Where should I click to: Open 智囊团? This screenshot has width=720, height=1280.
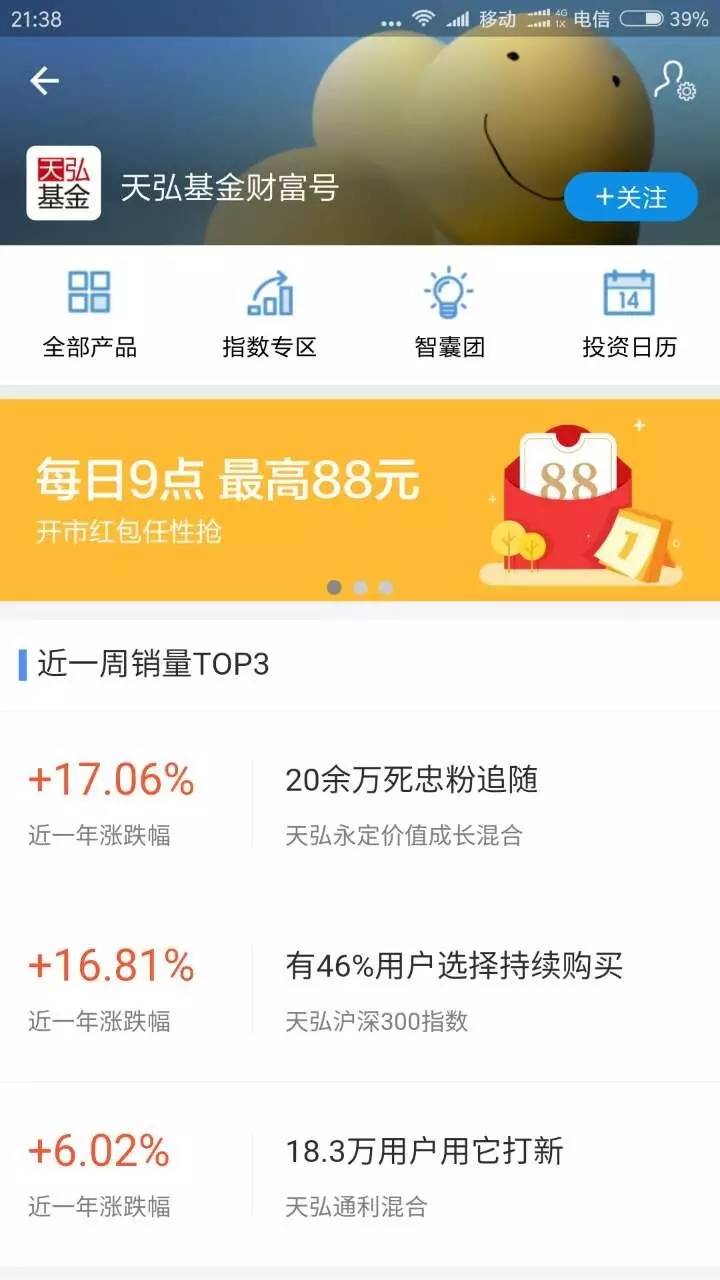pos(449,313)
